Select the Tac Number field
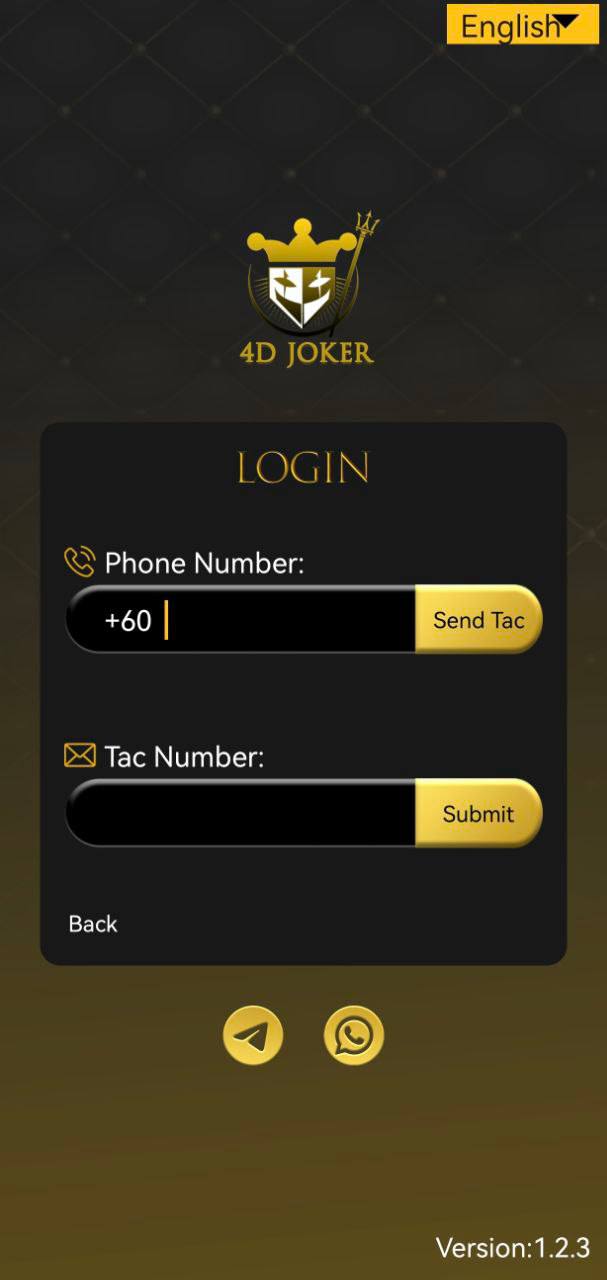 tap(241, 813)
